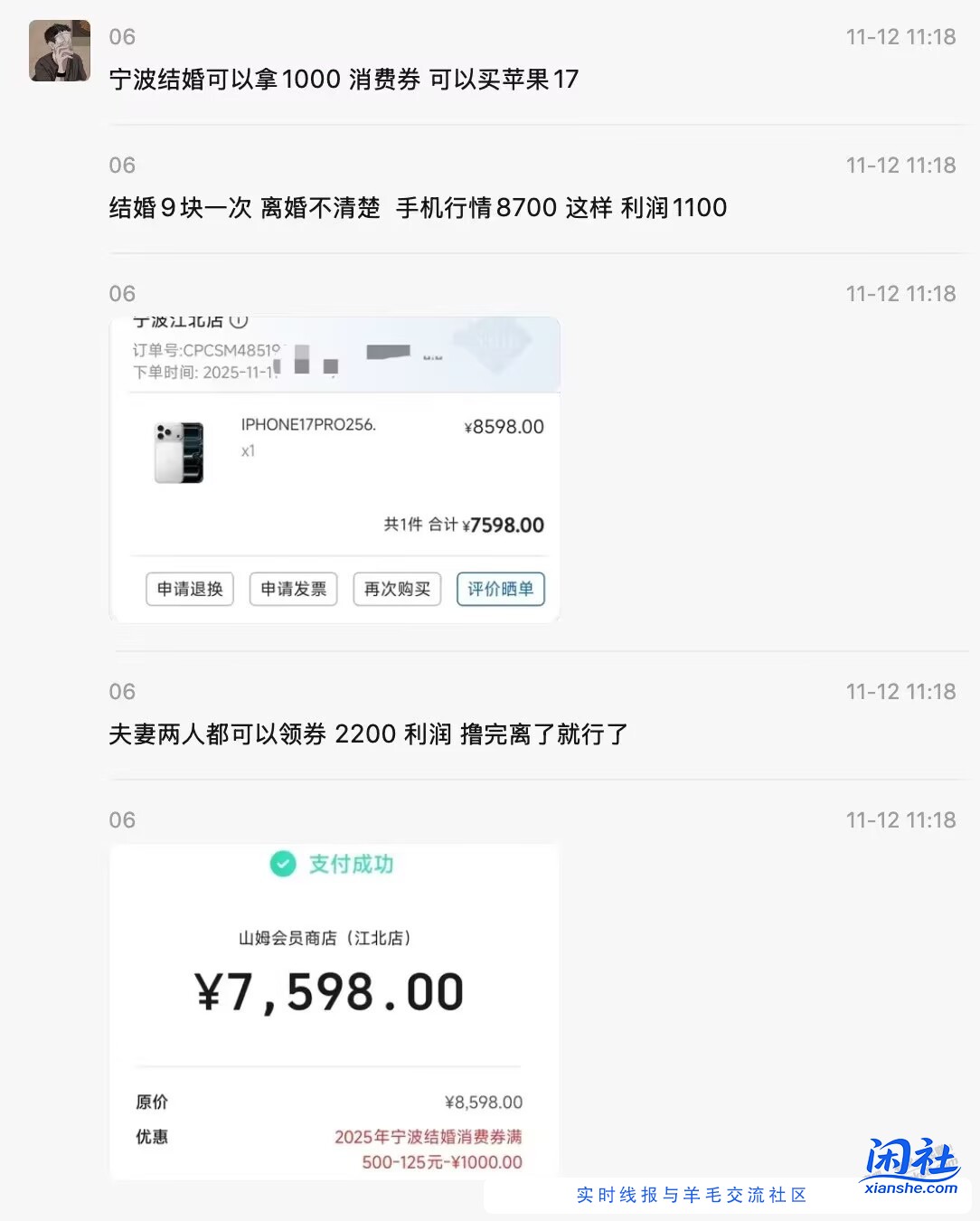980x1221 pixels.
Task: Select the 再次购买 repurchase option
Action: (396, 589)
